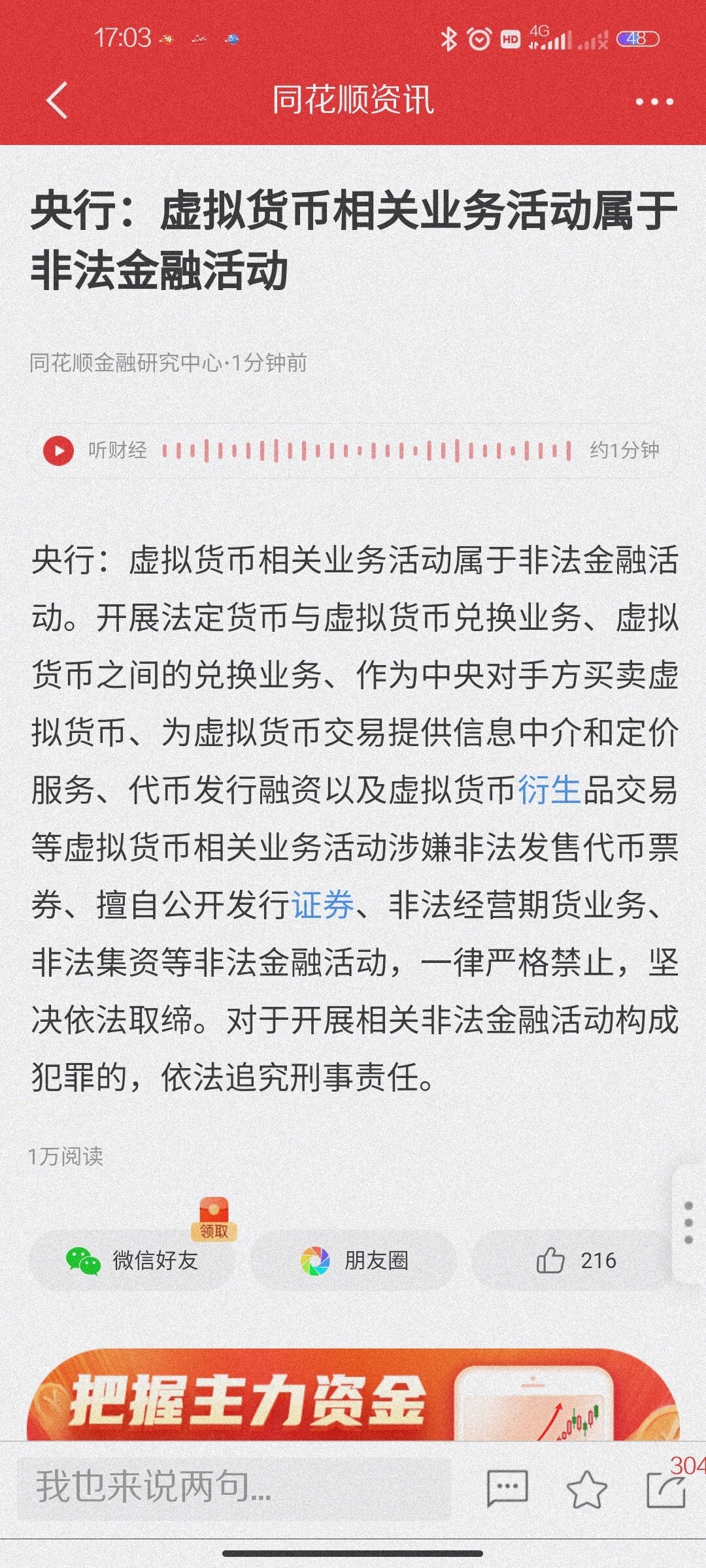
Task: Open the 证券 link in the article
Action: (x=322, y=905)
